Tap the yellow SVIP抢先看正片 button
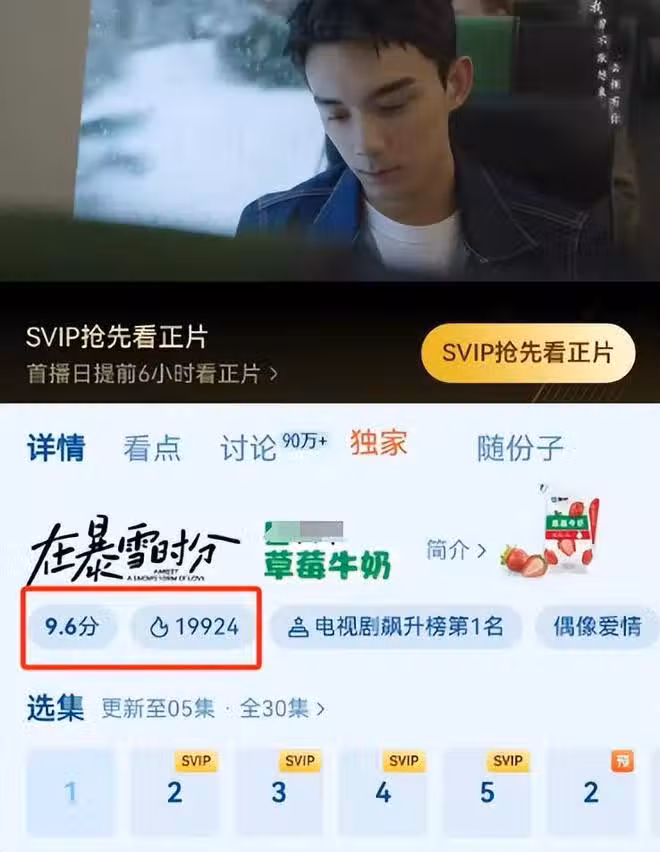Screen dimensions: 660x852 (528, 353)
